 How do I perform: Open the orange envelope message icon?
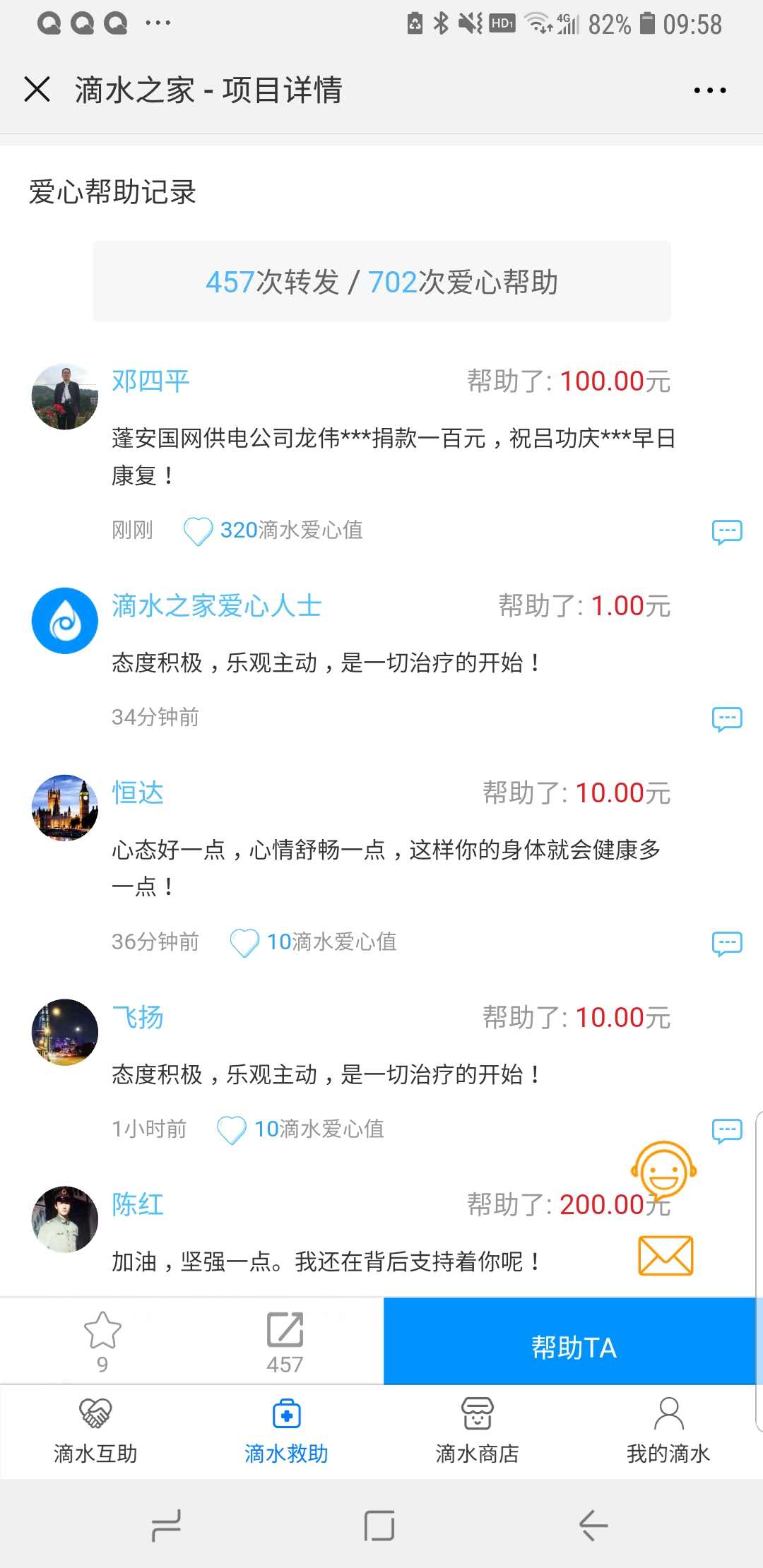pyautogui.click(x=665, y=1255)
